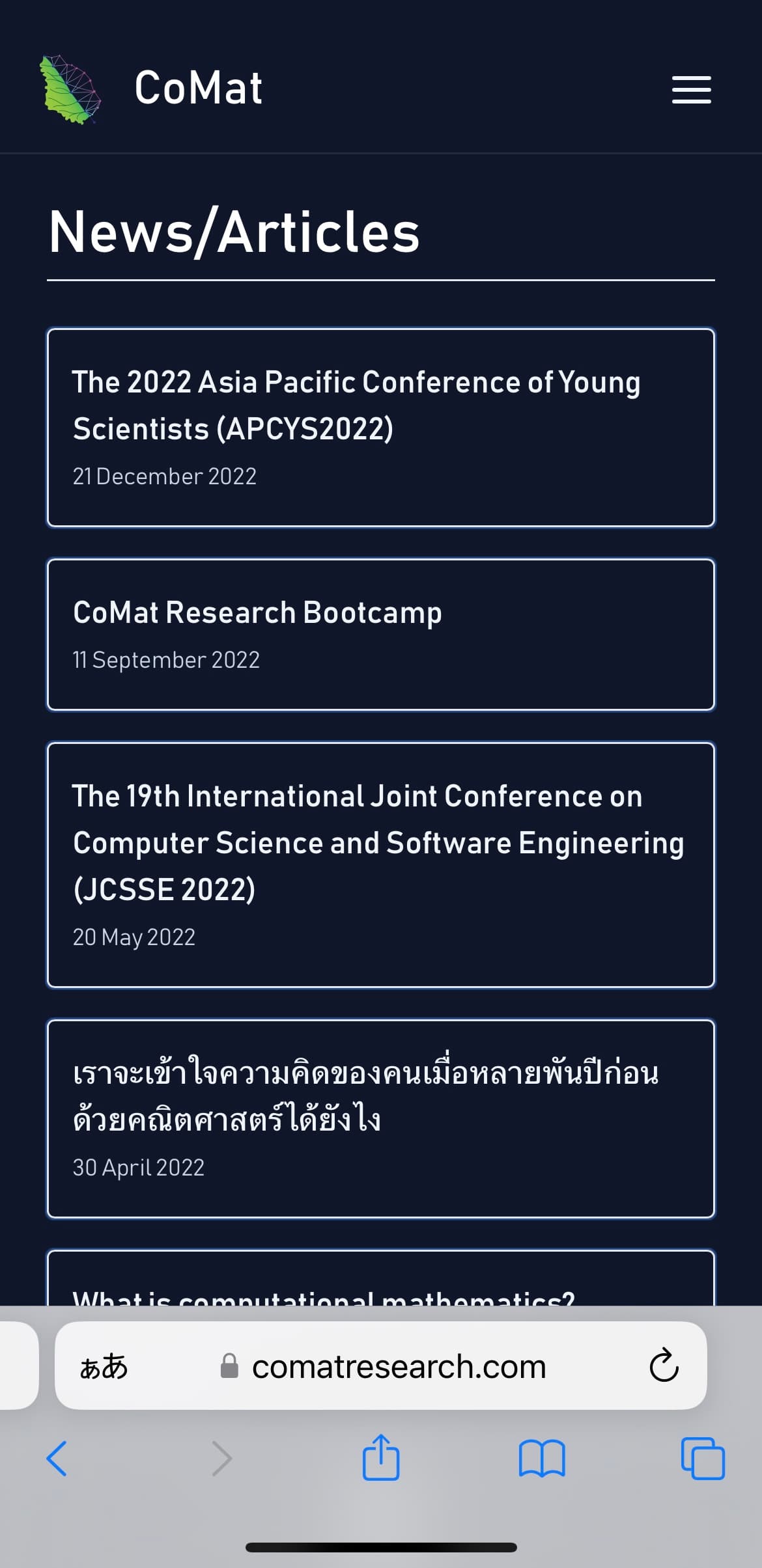Reload the page
Image resolution: width=762 pixels, height=1568 pixels.
point(664,1365)
